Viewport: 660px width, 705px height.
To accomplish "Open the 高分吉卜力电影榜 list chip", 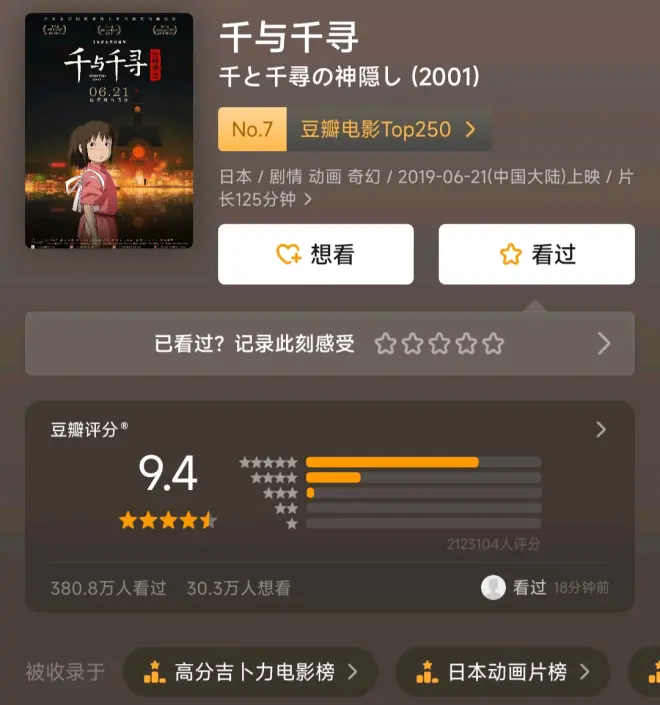I will [x=250, y=672].
